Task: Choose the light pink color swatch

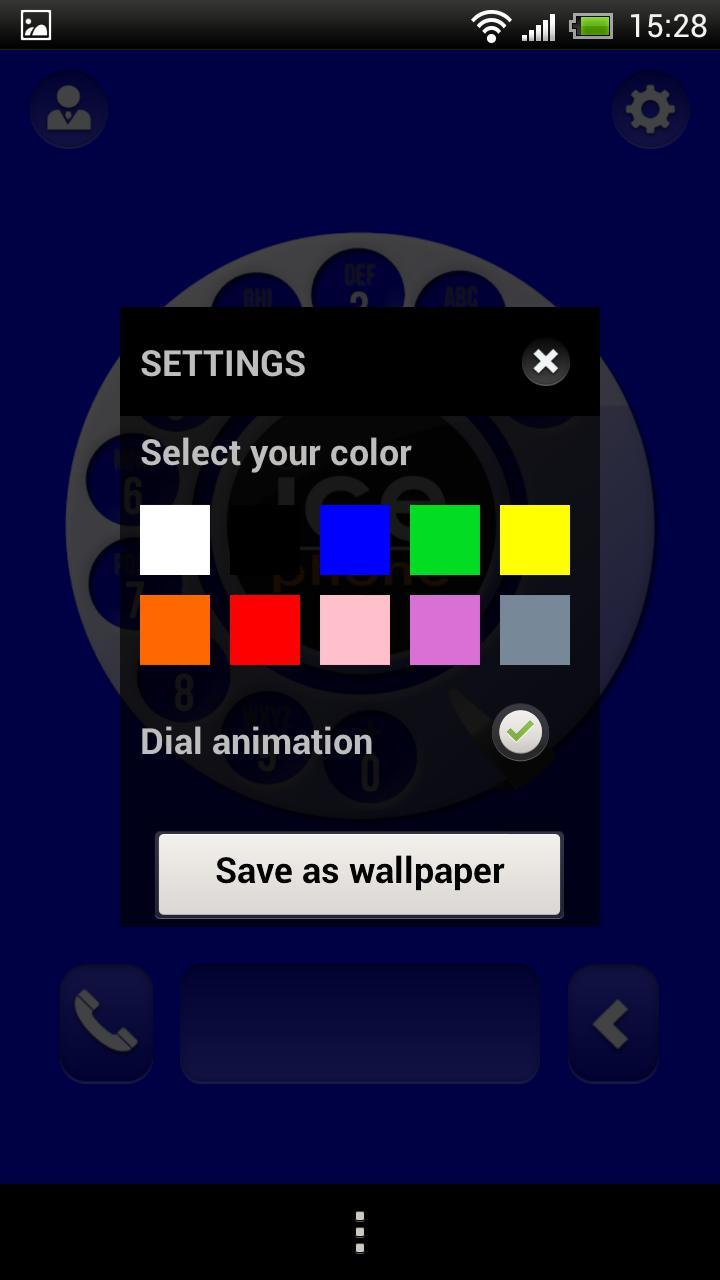Action: tap(355, 630)
